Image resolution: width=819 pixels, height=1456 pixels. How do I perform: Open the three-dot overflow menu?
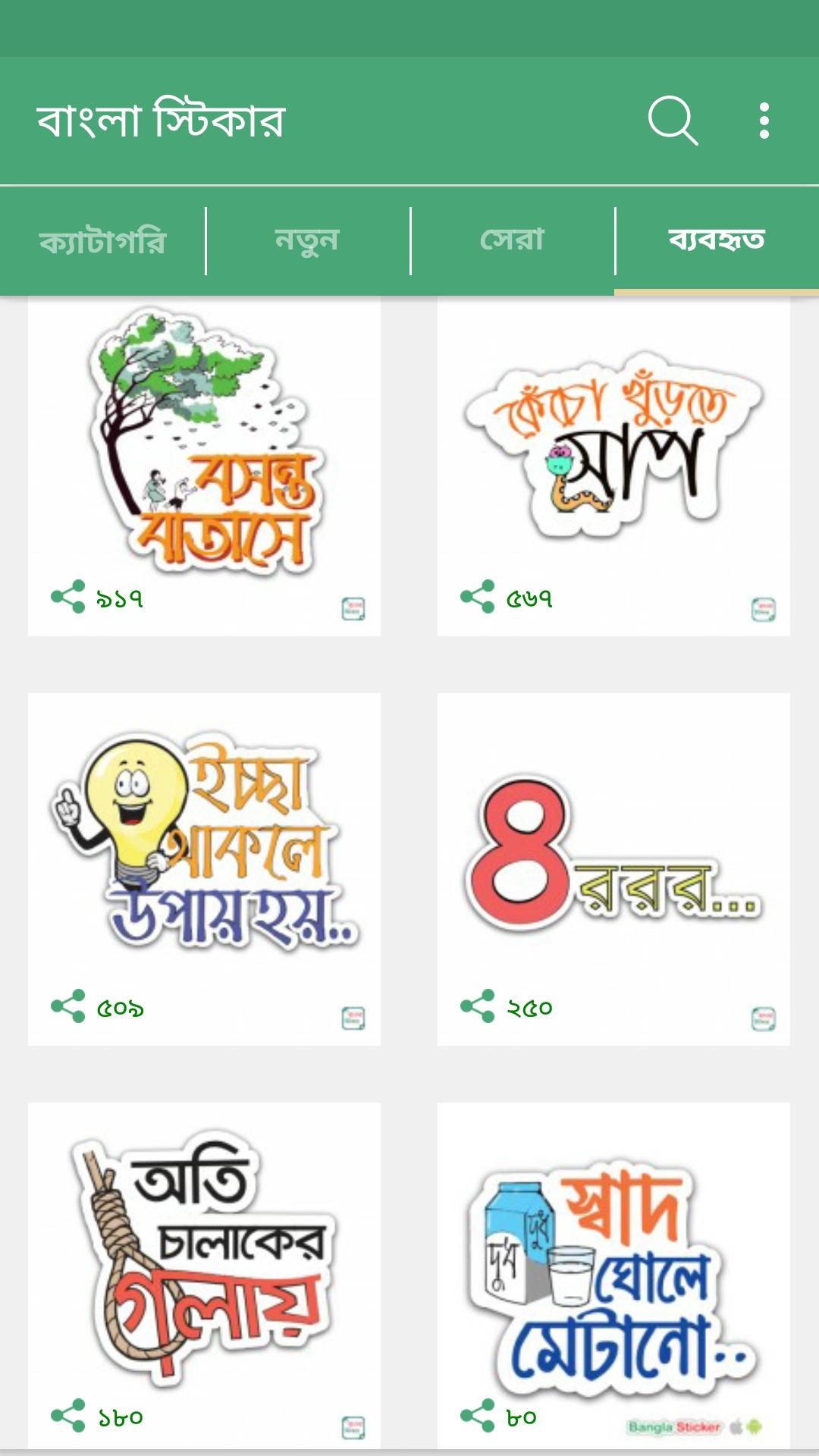click(x=764, y=121)
